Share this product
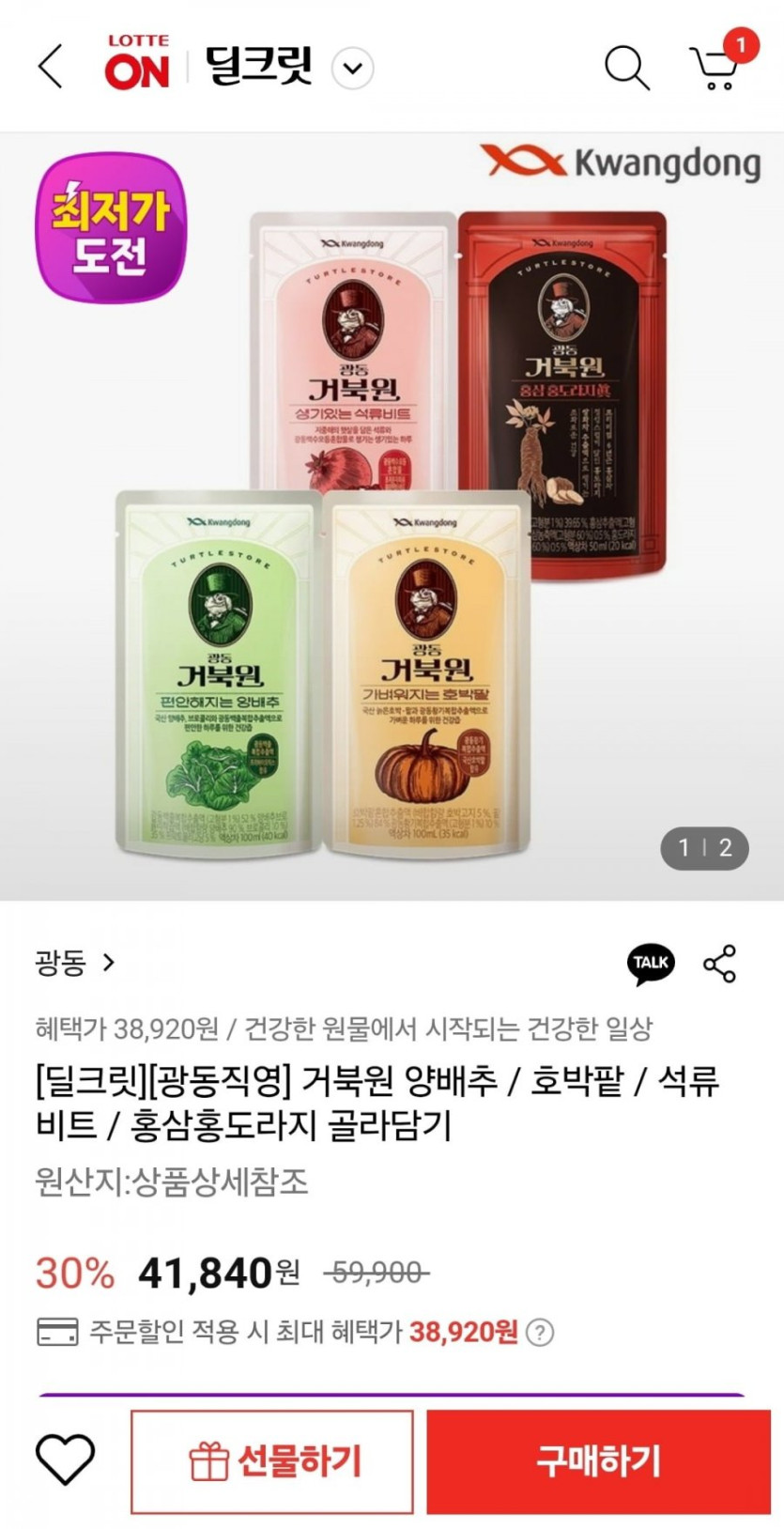This screenshot has width=784, height=1529. point(720,964)
